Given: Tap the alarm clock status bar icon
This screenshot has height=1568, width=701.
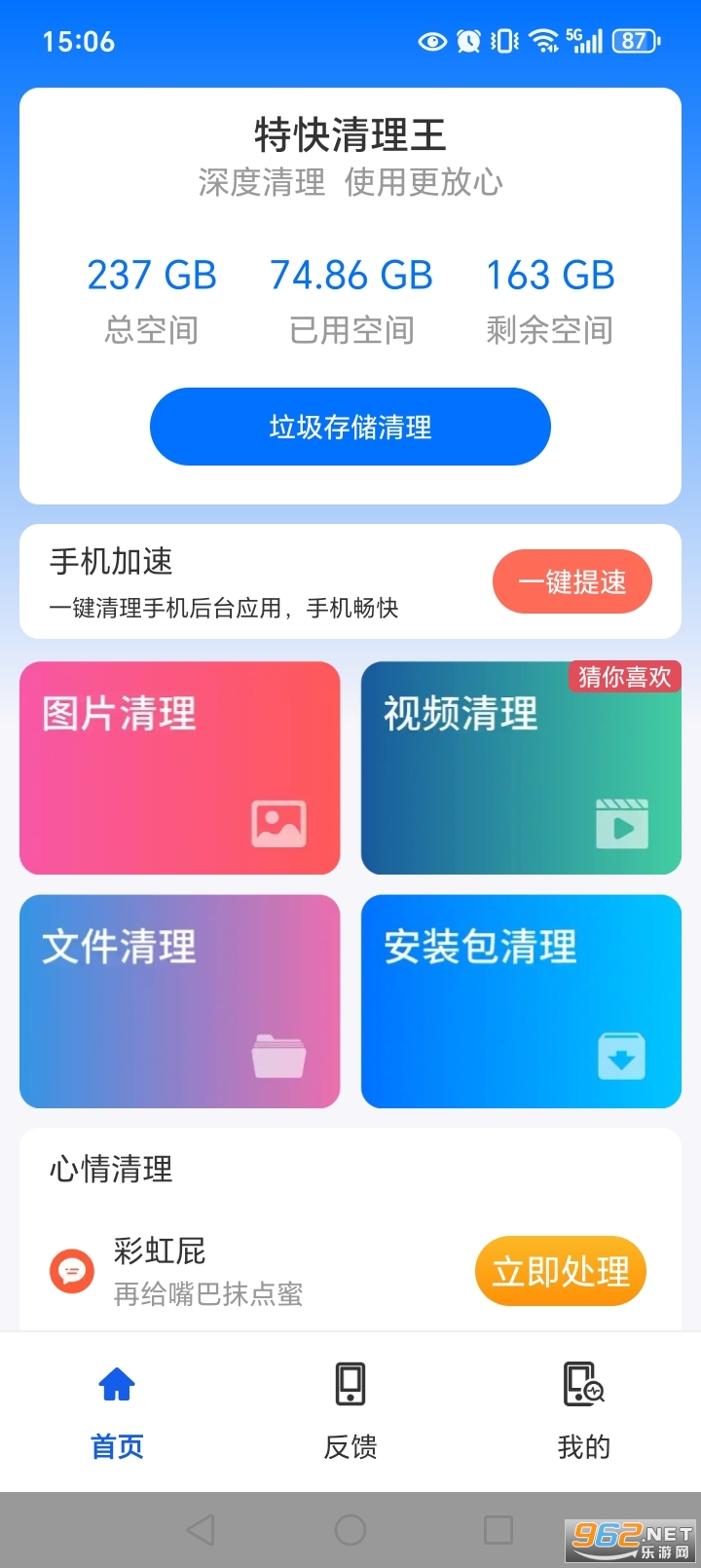Looking at the screenshot, I should (x=467, y=41).
